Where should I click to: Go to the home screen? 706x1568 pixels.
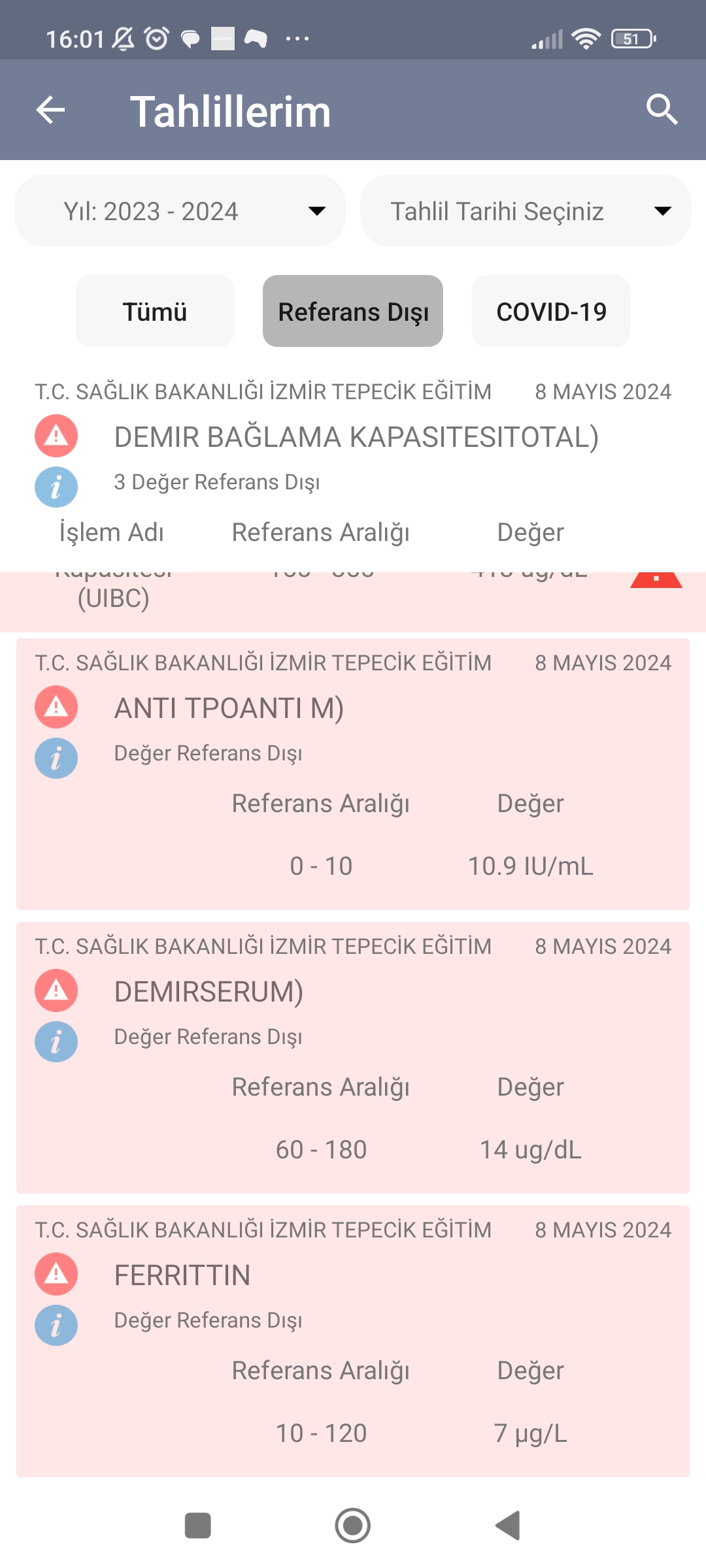(353, 1526)
